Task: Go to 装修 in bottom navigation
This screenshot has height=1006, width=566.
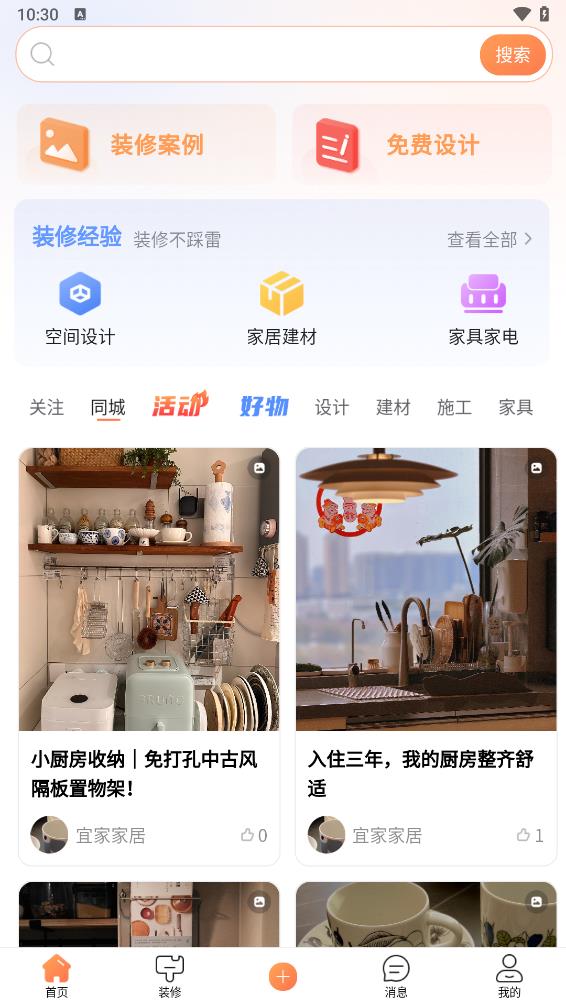Action: tap(169, 976)
